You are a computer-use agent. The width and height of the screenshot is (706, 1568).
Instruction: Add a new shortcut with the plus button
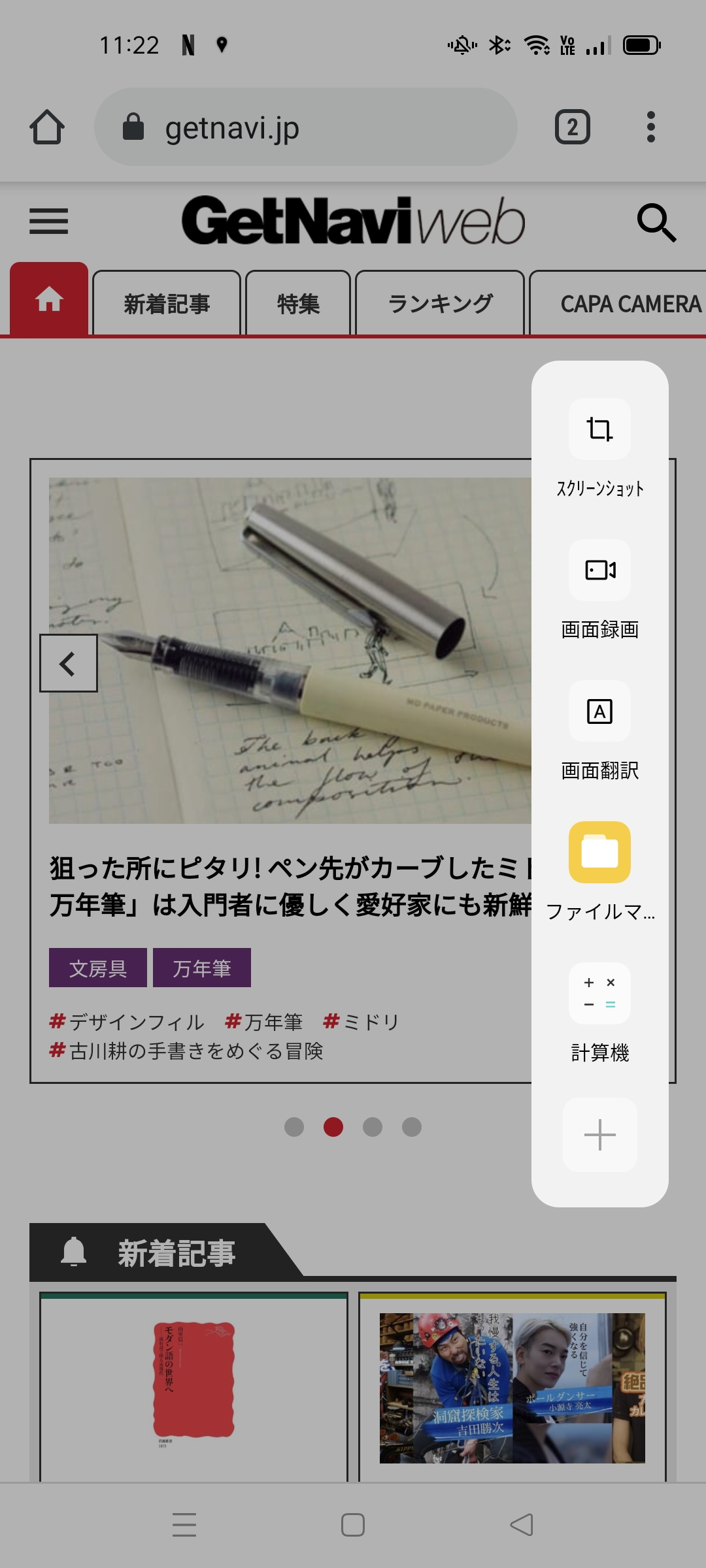(x=599, y=1135)
